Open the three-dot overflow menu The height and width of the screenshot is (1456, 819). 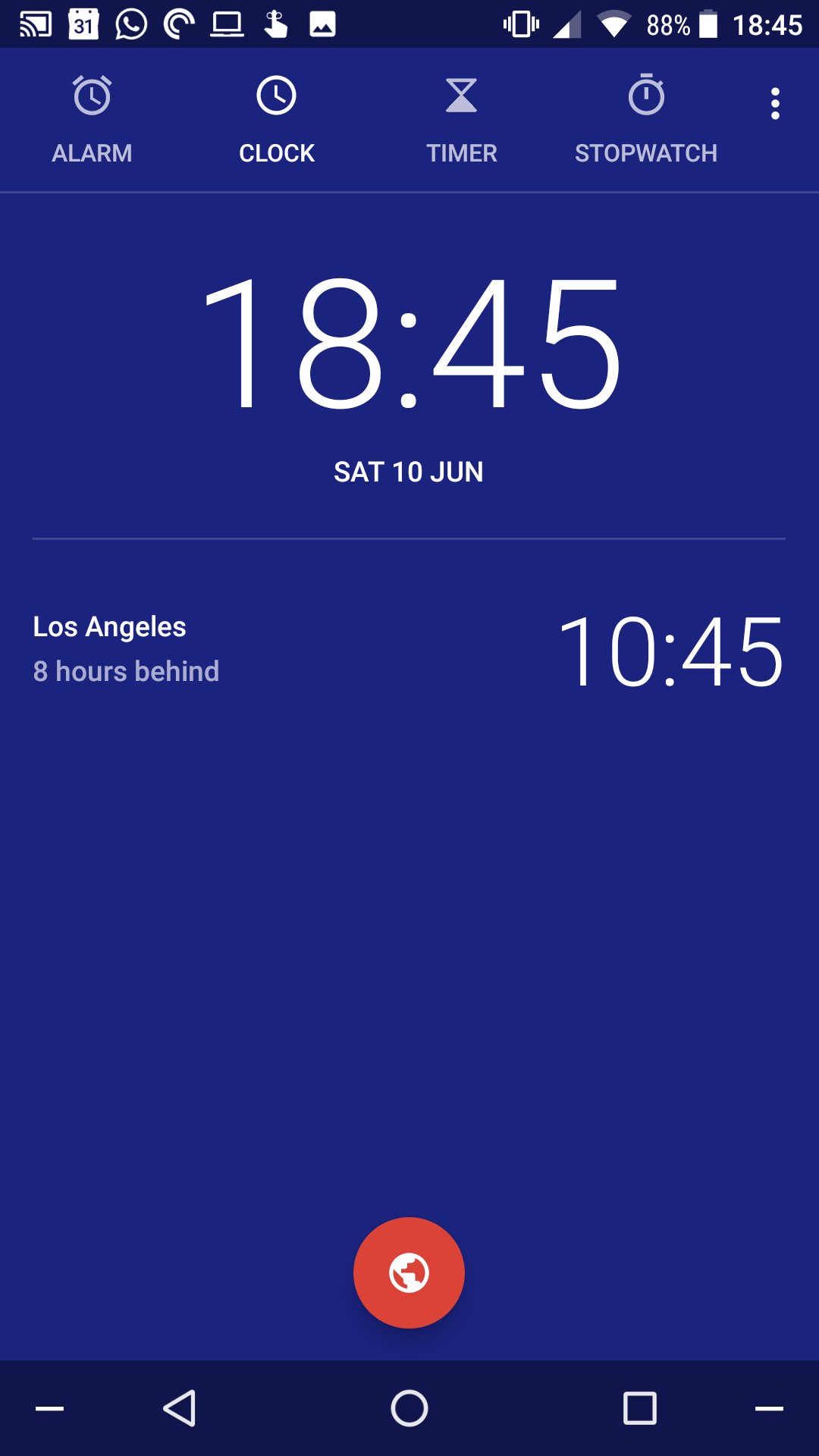(x=775, y=104)
